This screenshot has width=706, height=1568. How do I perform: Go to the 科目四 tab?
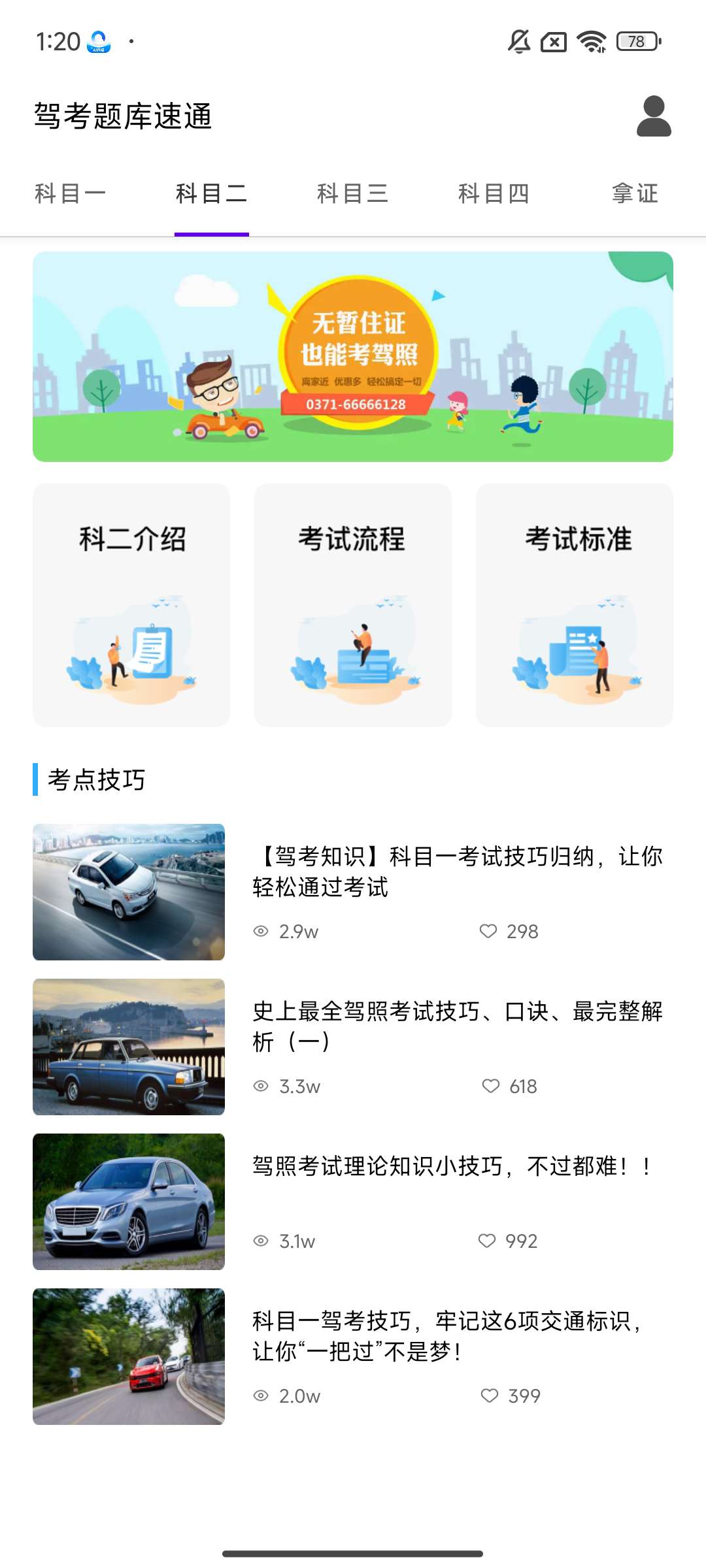coord(494,193)
